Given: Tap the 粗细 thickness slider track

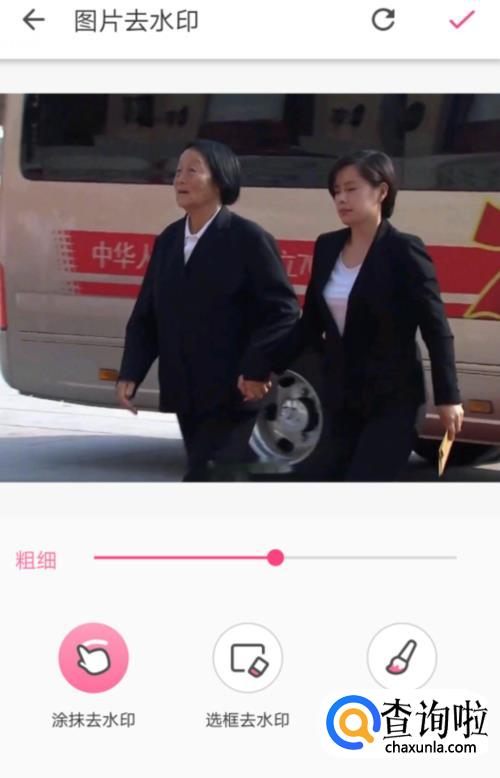Looking at the screenshot, I should [275, 558].
